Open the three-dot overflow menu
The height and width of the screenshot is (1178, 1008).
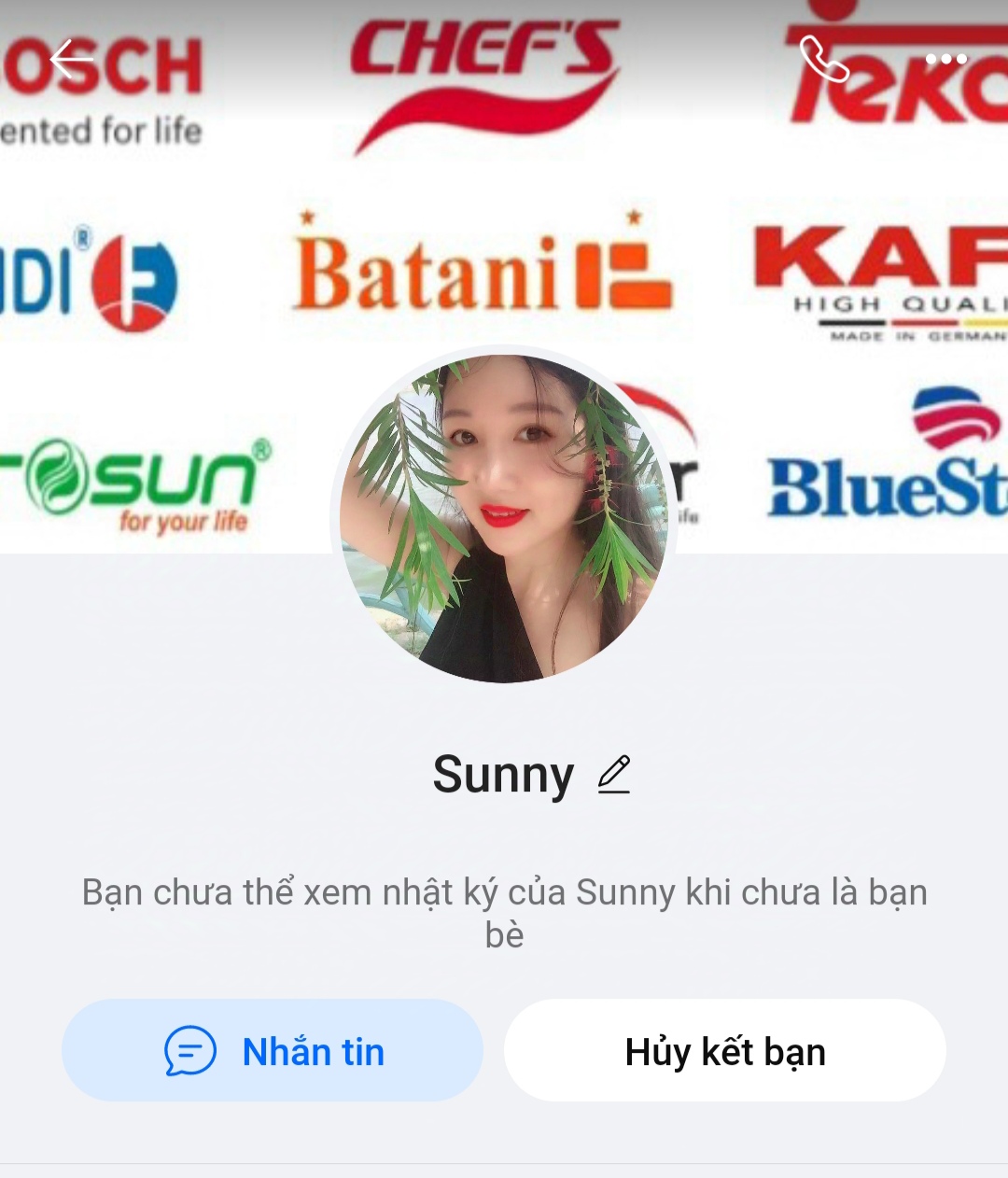945,60
